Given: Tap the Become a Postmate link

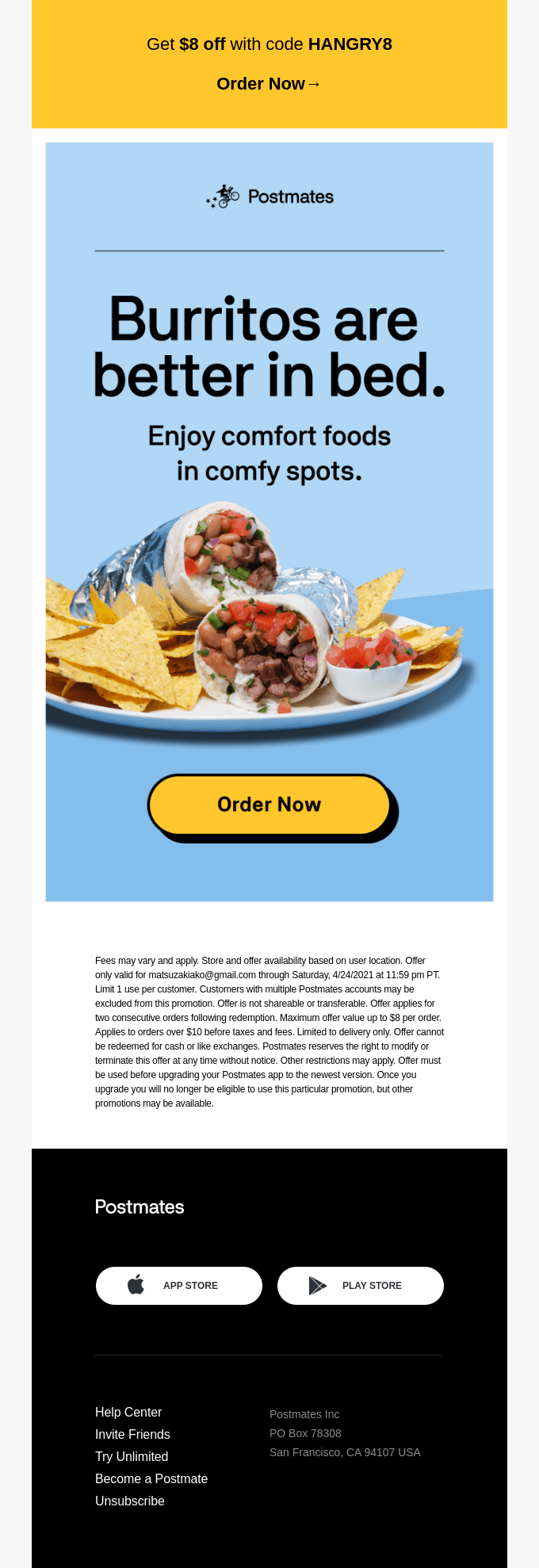Looking at the screenshot, I should [151, 1478].
